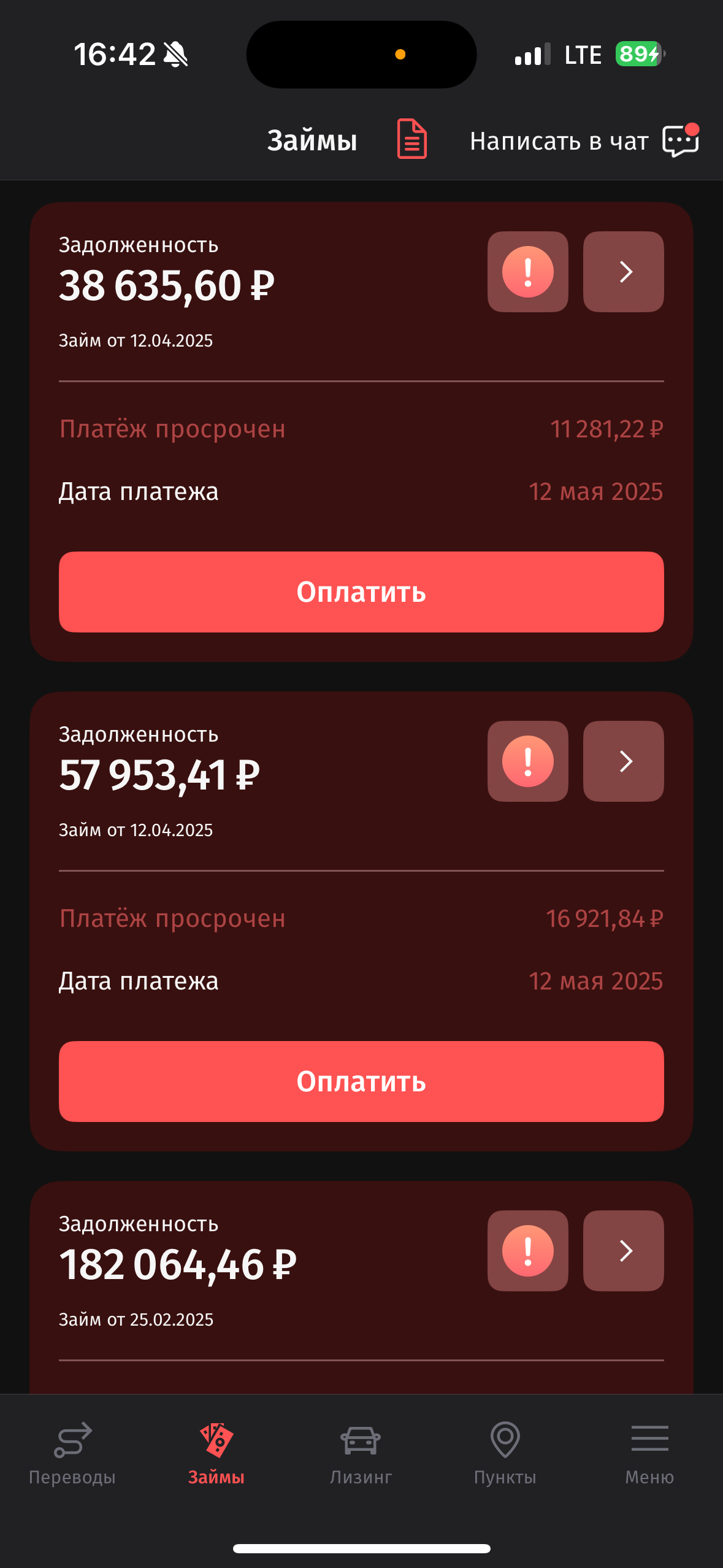Pay the overdue 11 281,22 ₽ via Оплатить button

[x=361, y=591]
